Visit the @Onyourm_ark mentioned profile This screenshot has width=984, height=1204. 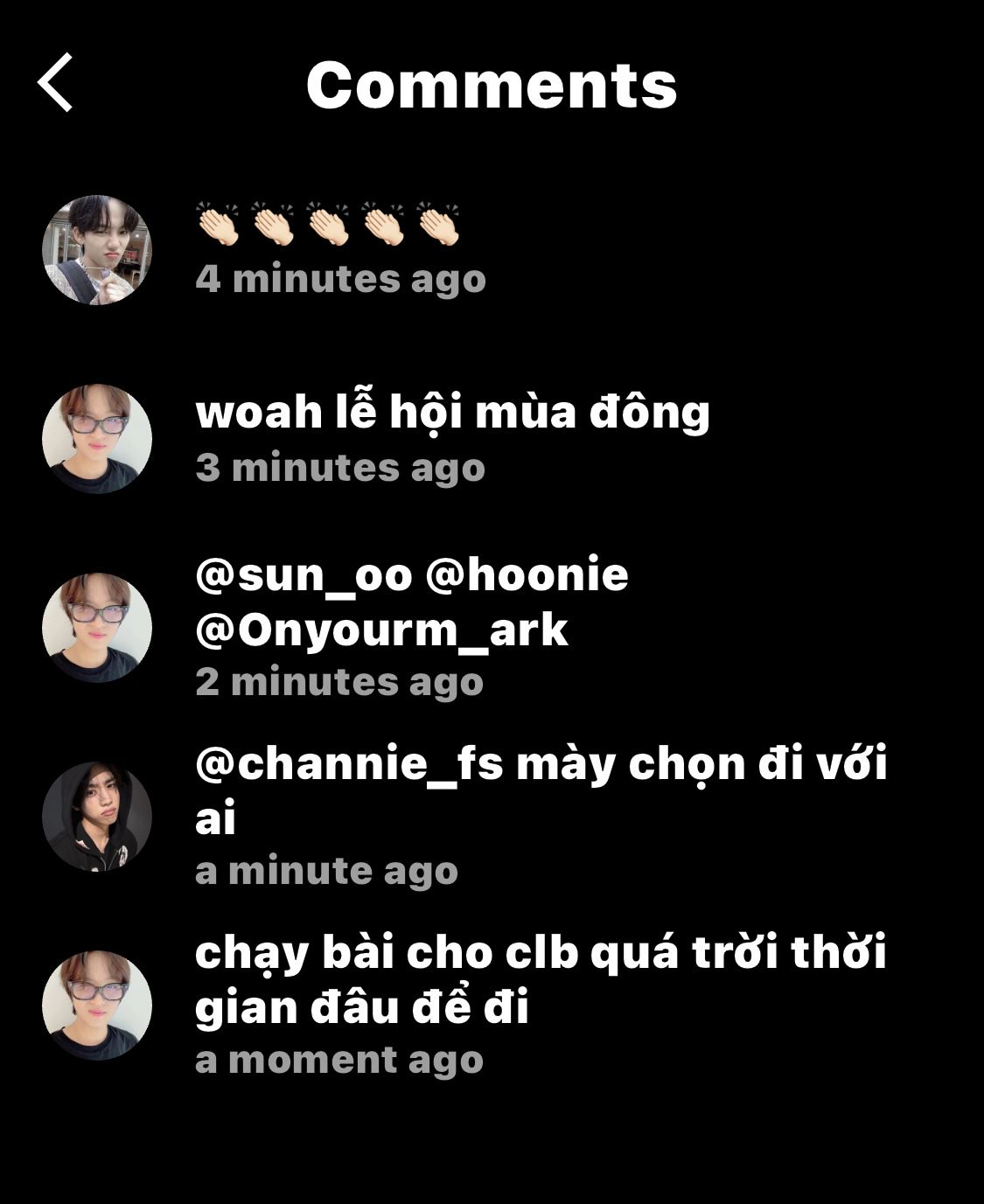click(381, 630)
